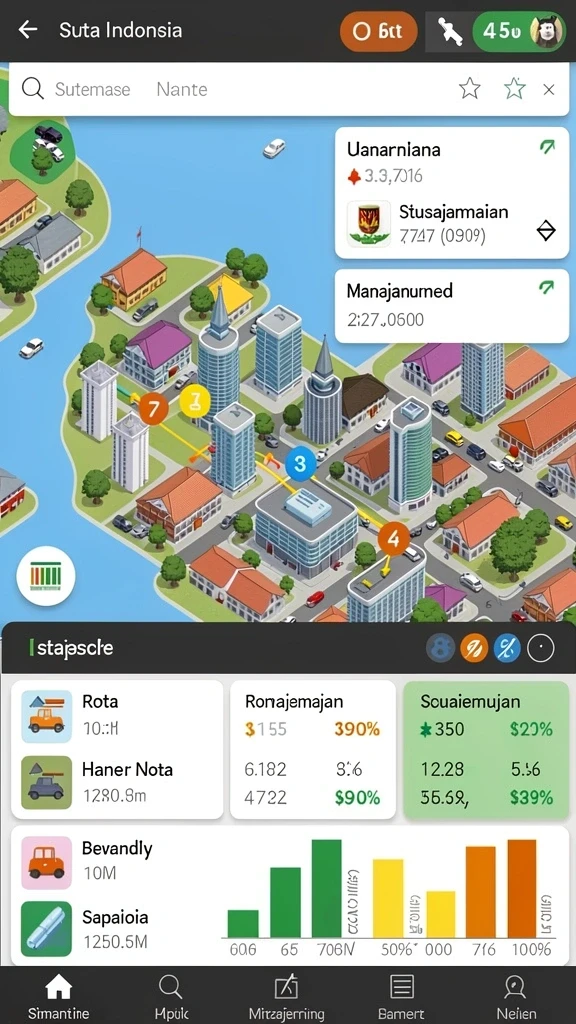Tap the round striped button on map
The width and height of the screenshot is (576, 1024).
click(x=46, y=576)
